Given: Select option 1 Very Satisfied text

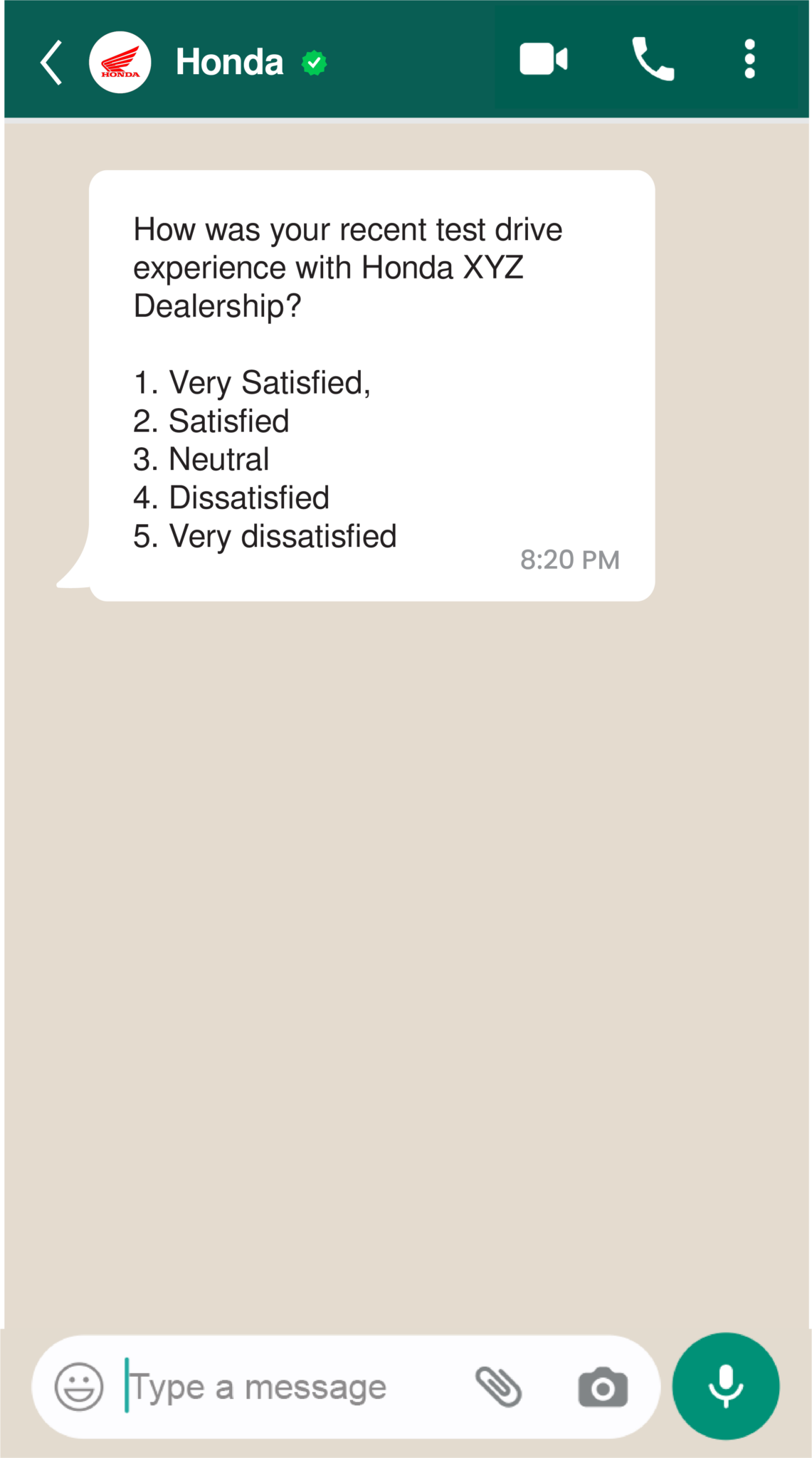Looking at the screenshot, I should tap(252, 382).
